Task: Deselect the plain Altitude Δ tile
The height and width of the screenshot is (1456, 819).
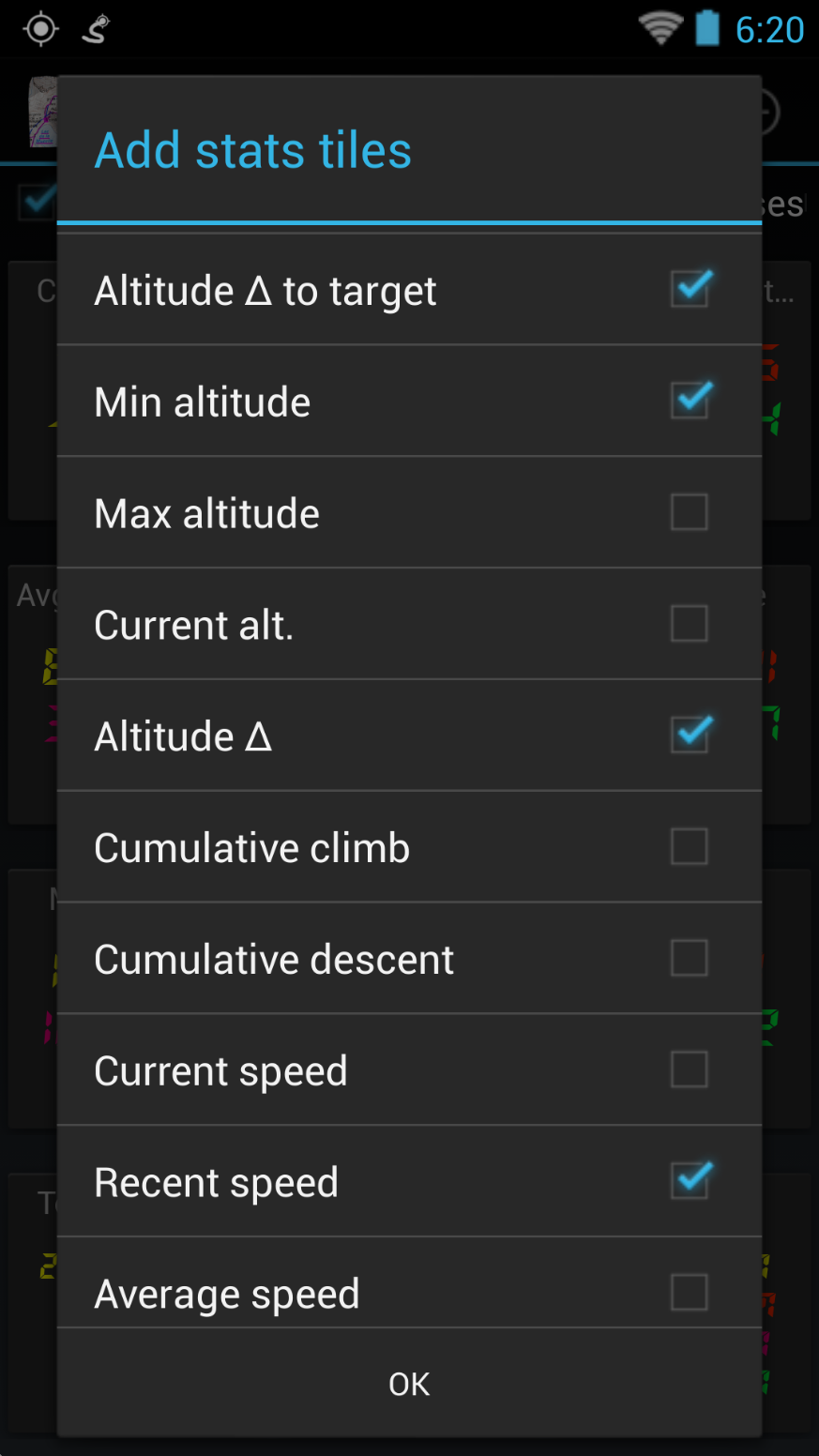Action: (689, 736)
